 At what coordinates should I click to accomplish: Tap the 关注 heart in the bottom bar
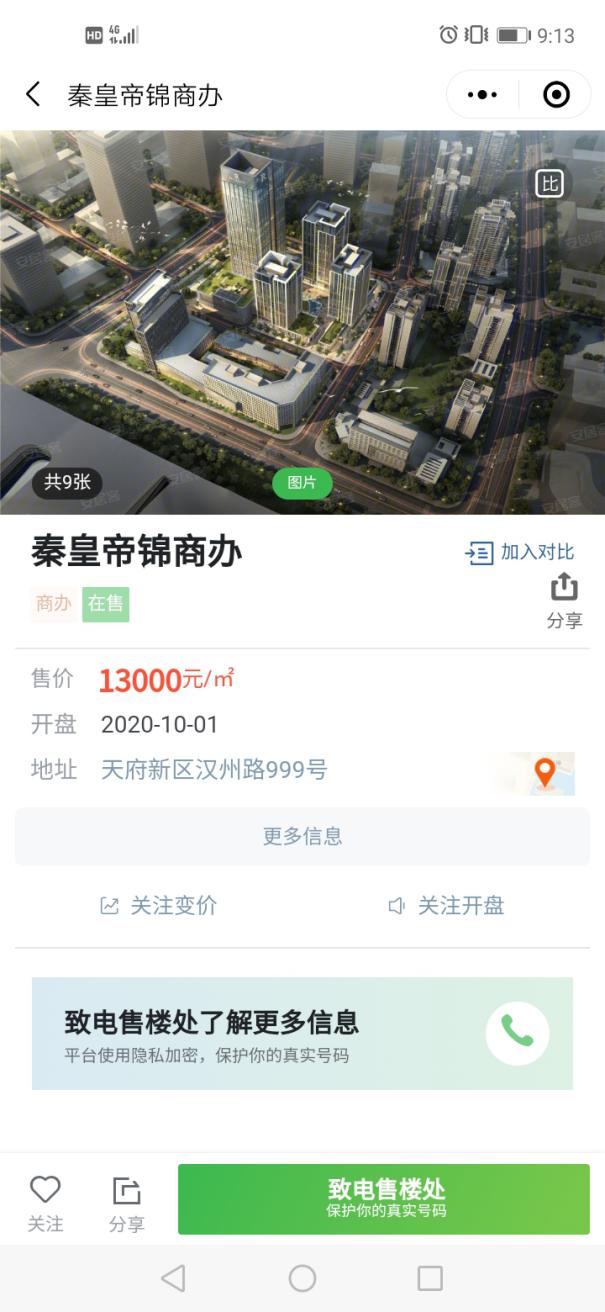(x=45, y=1201)
